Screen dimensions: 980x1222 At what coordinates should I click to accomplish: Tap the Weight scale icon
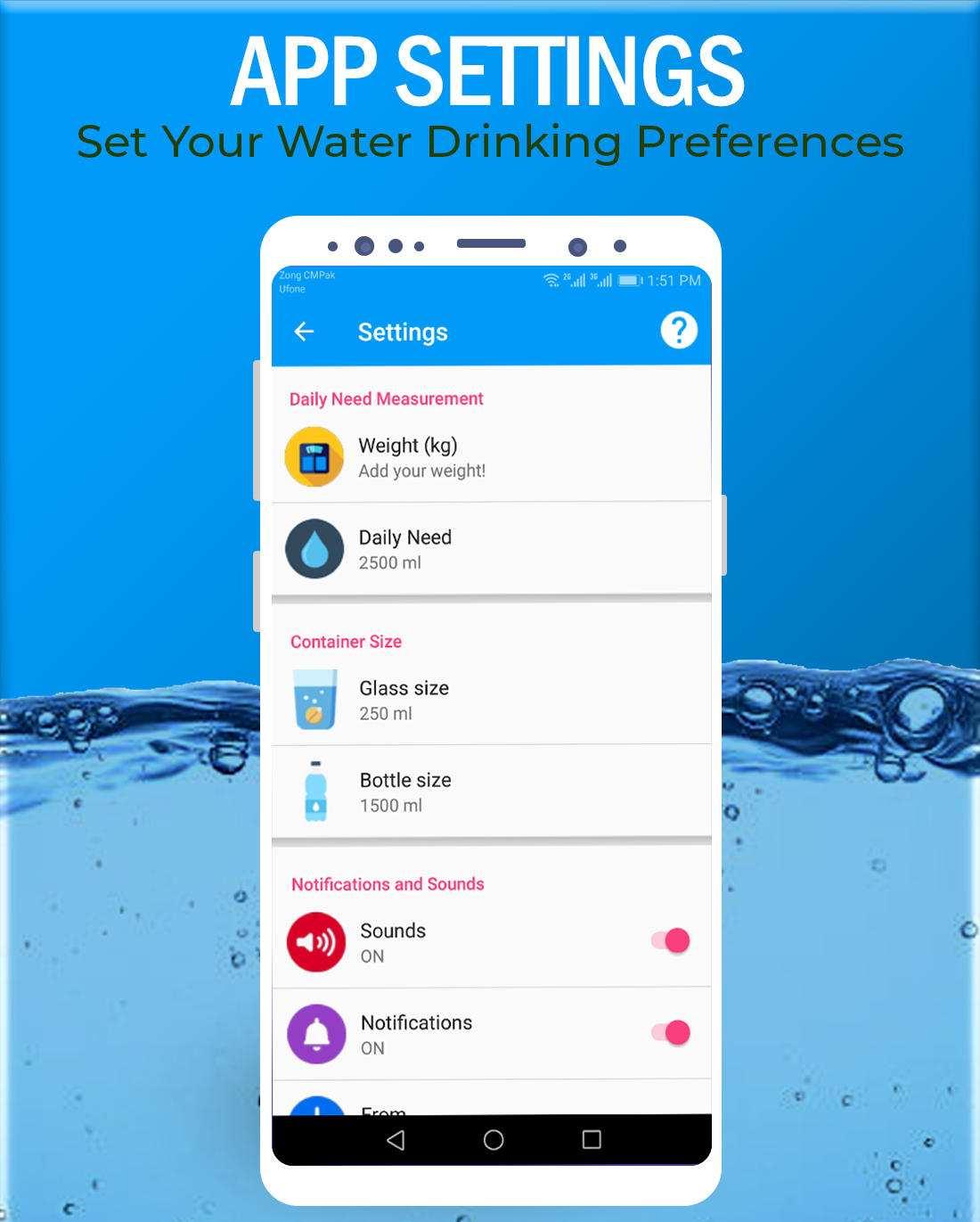[314, 457]
